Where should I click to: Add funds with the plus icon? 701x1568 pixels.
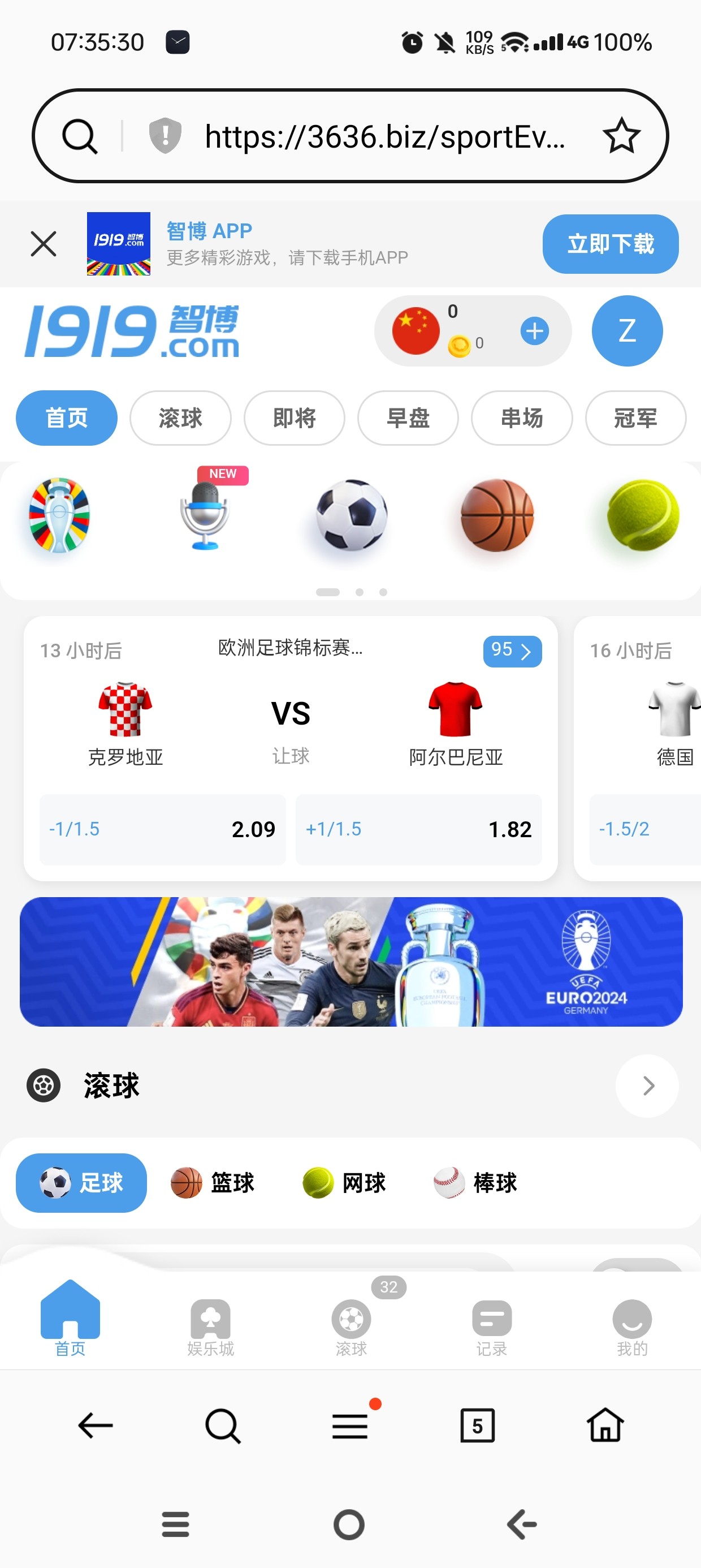pos(534,331)
